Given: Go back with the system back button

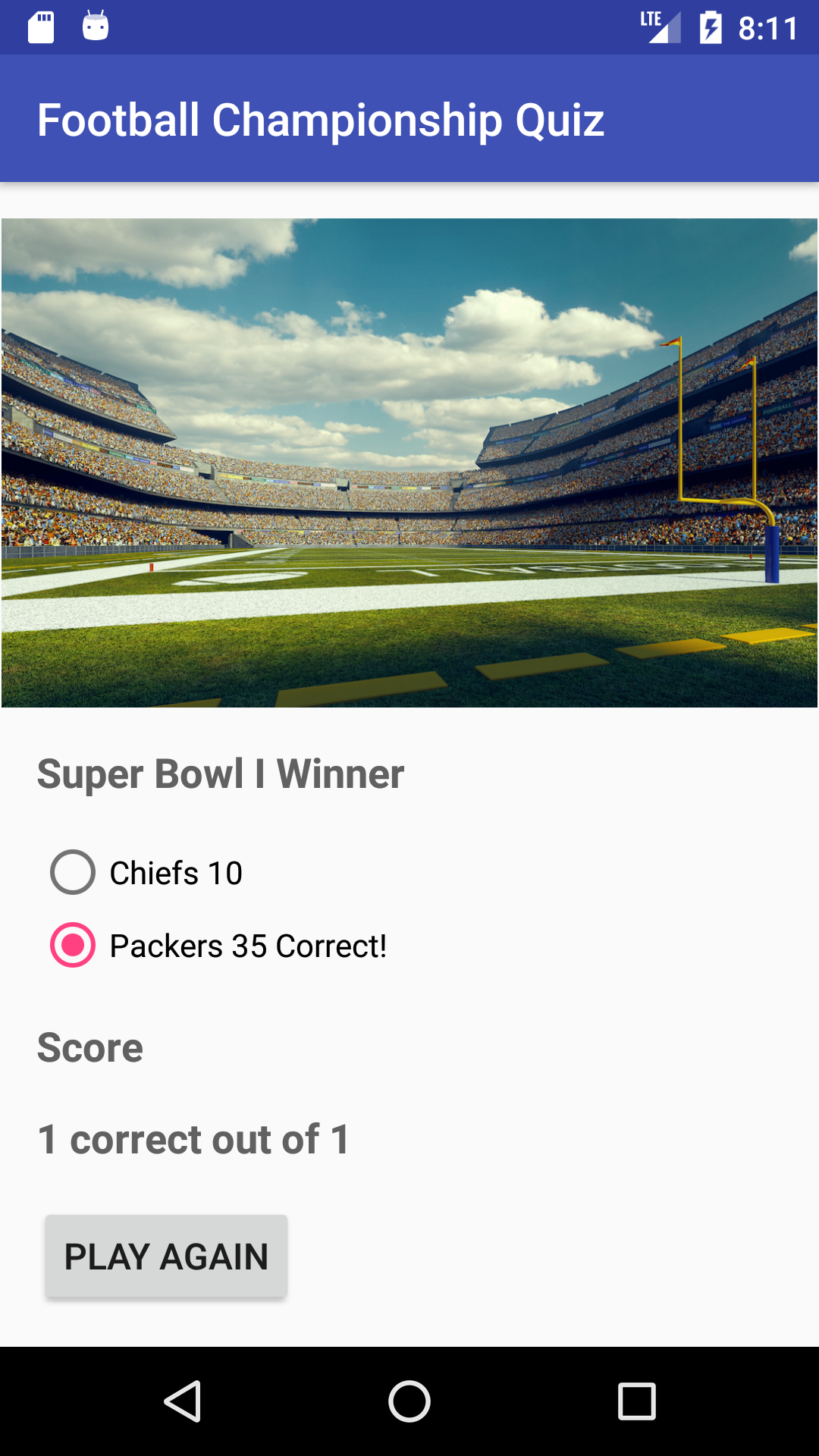Looking at the screenshot, I should [182, 1401].
